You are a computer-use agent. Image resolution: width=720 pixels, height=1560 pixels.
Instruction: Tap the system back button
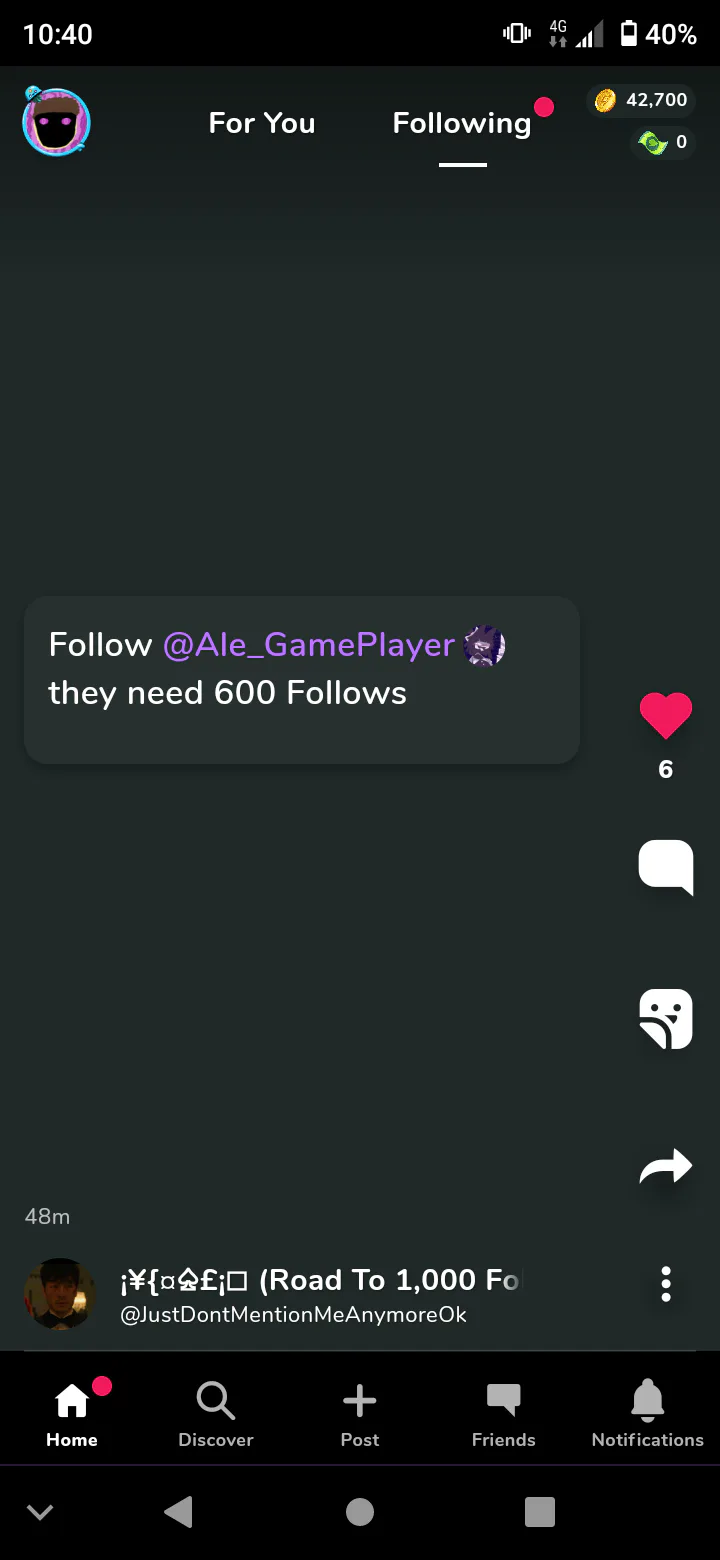click(178, 1512)
